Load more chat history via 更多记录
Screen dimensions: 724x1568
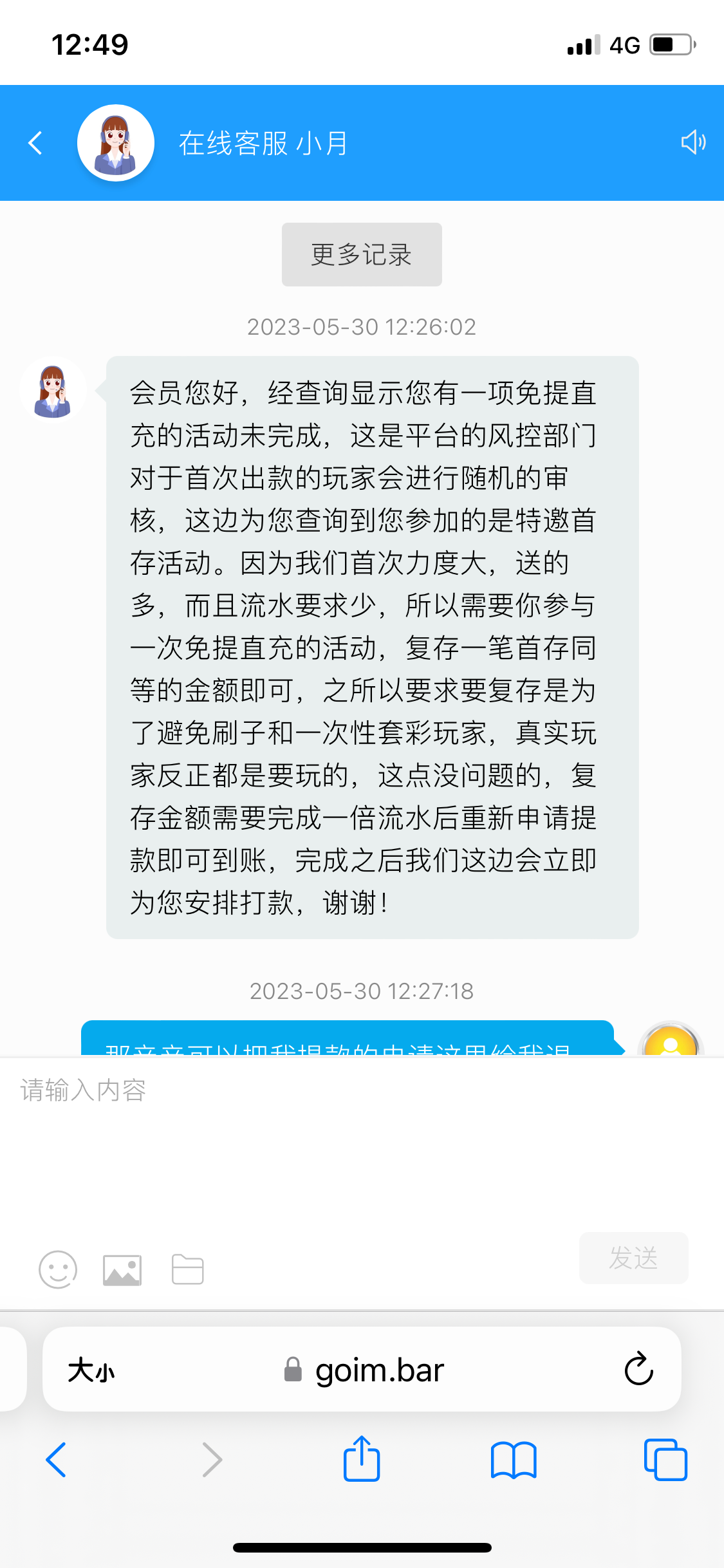[361, 254]
